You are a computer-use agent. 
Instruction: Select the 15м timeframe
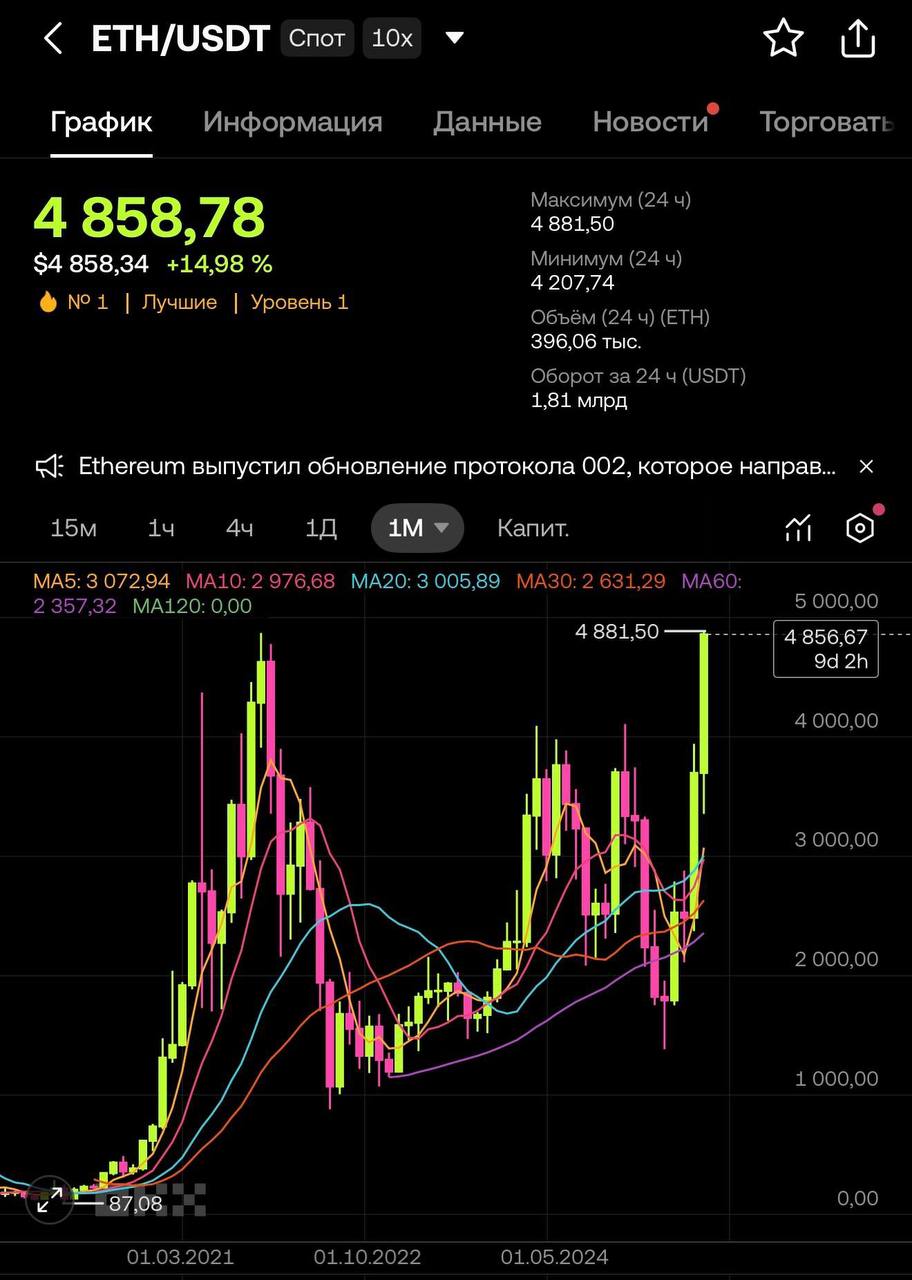point(74,528)
